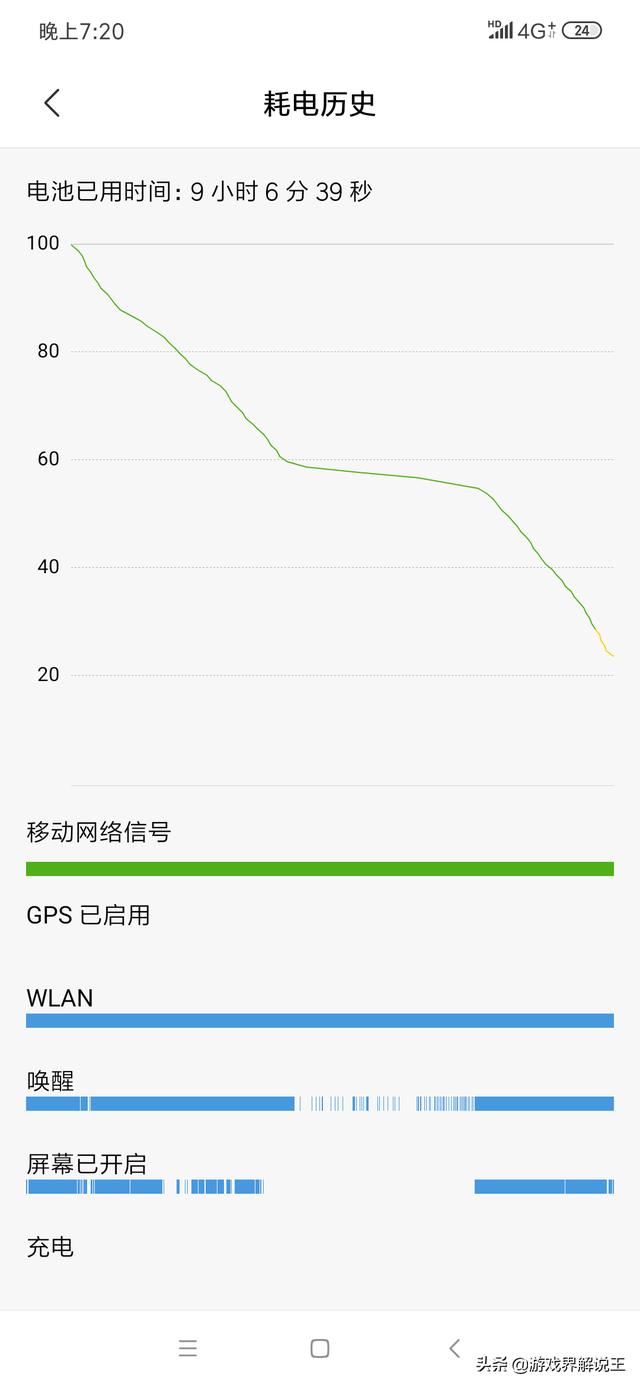Tap the system back arrow
Image resolution: width=640 pixels, height=1387 pixels.
454,1348
